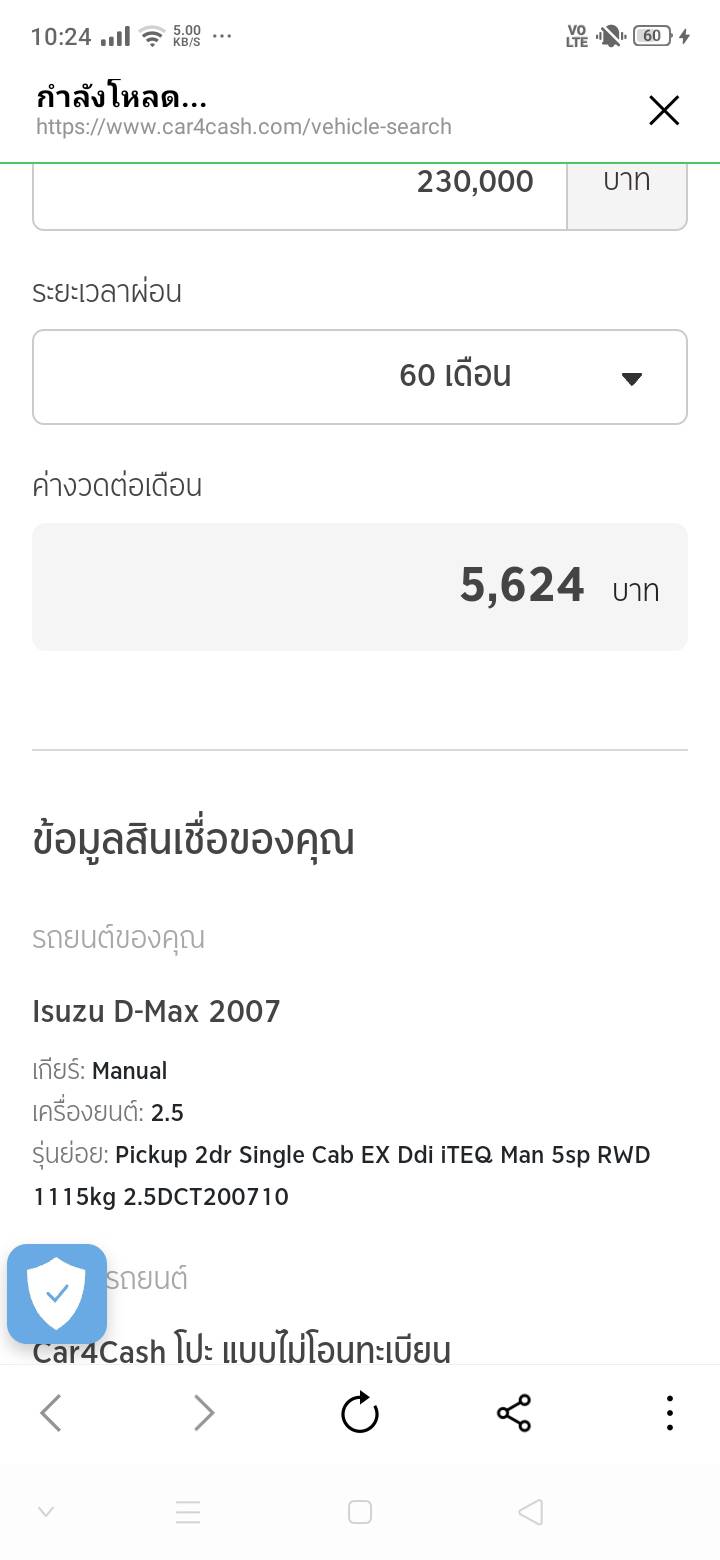Share this page link
Viewport: 720px width, 1560px height.
[x=514, y=1413]
